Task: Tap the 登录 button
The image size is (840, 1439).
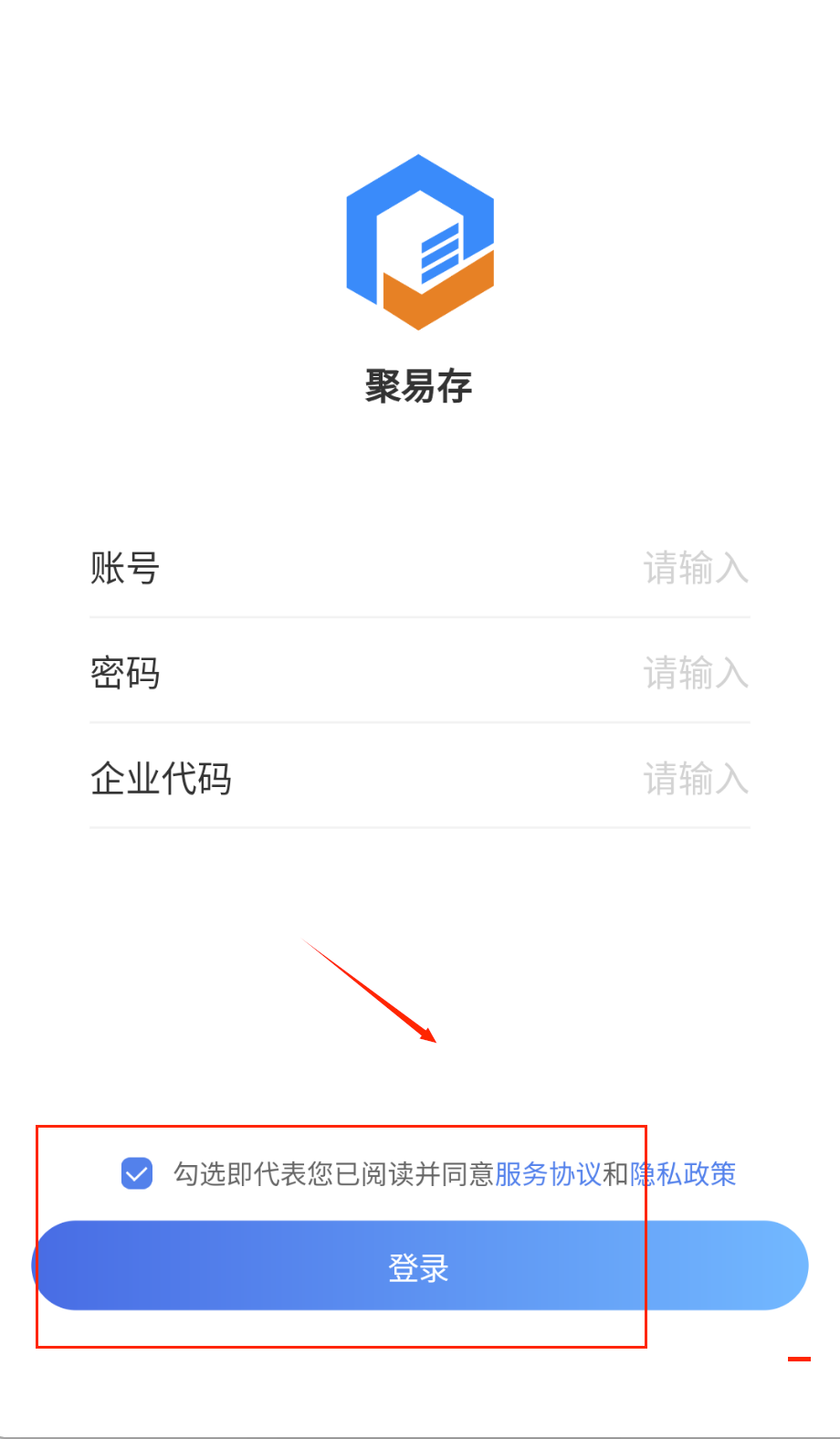Action: coord(419,1266)
